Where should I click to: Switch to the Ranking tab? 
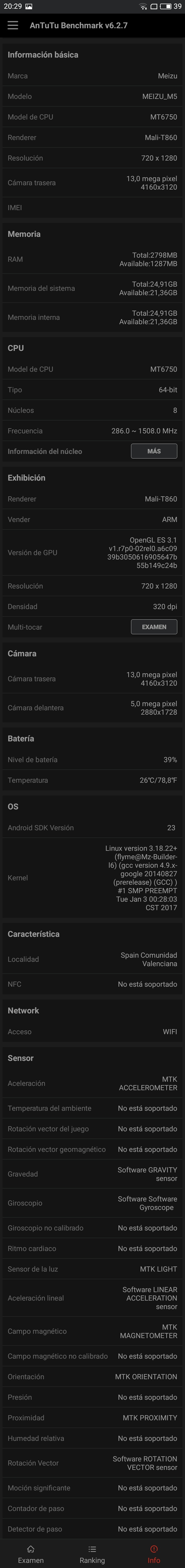92,1554
